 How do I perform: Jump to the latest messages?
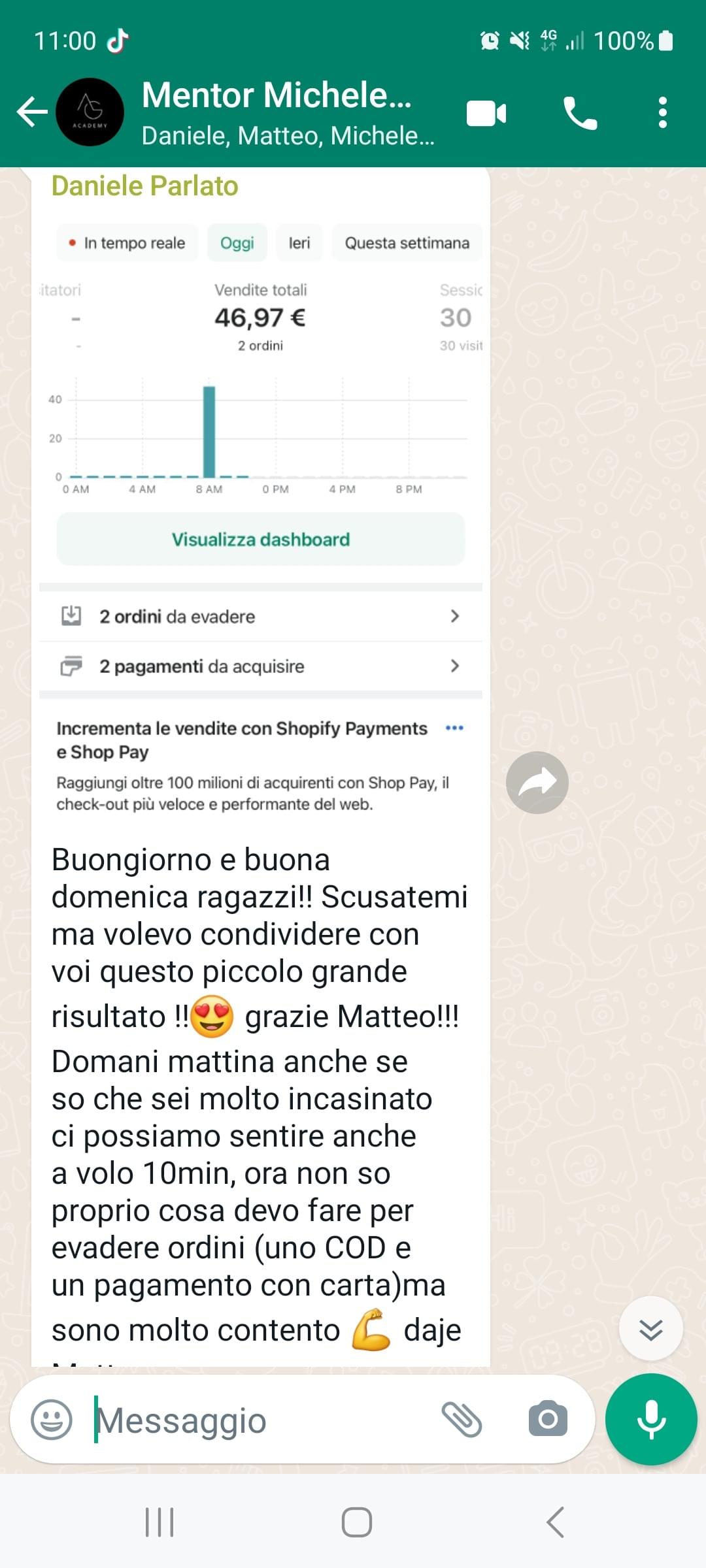click(x=650, y=1329)
